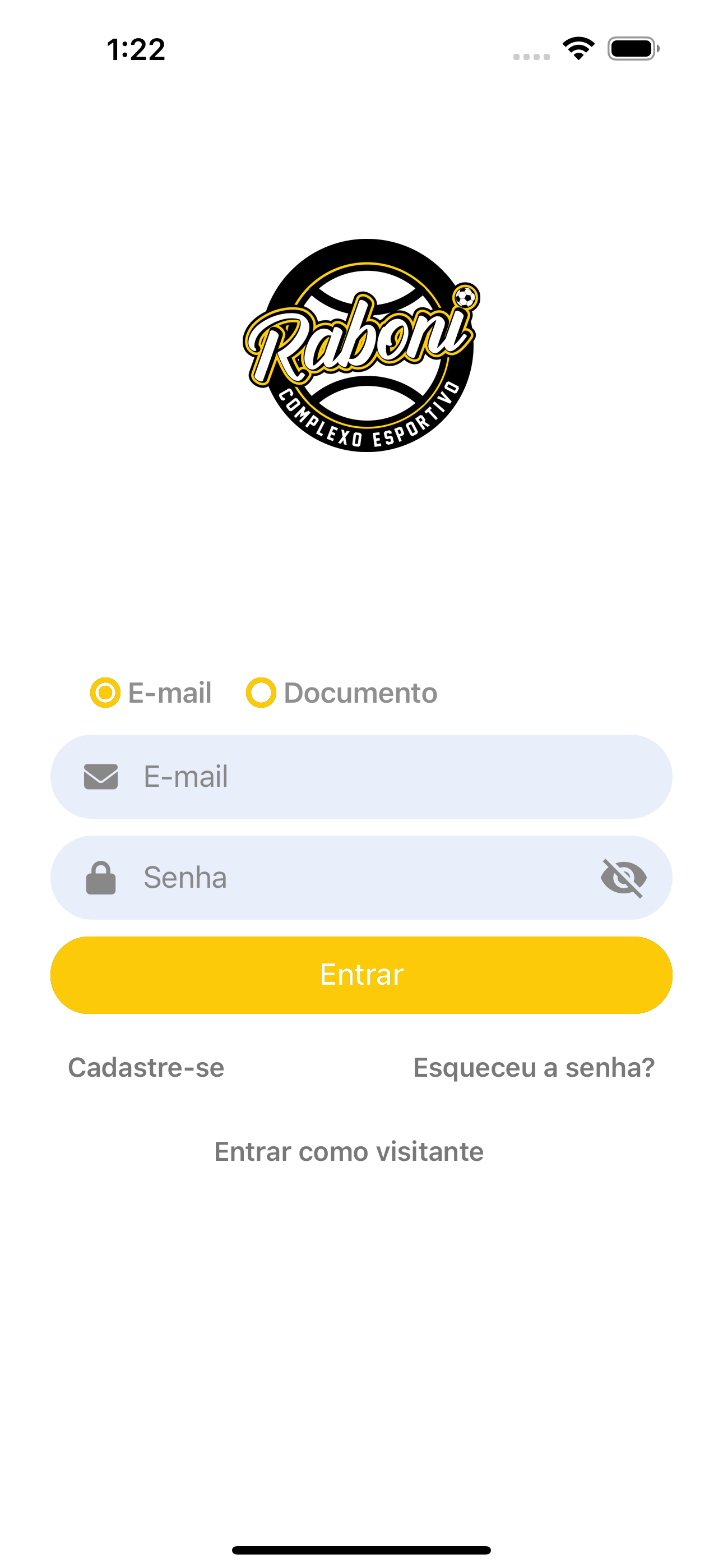This screenshot has height=1568, width=723.
Task: Enter as guest via Entrar como visitante
Action: 348,1150
